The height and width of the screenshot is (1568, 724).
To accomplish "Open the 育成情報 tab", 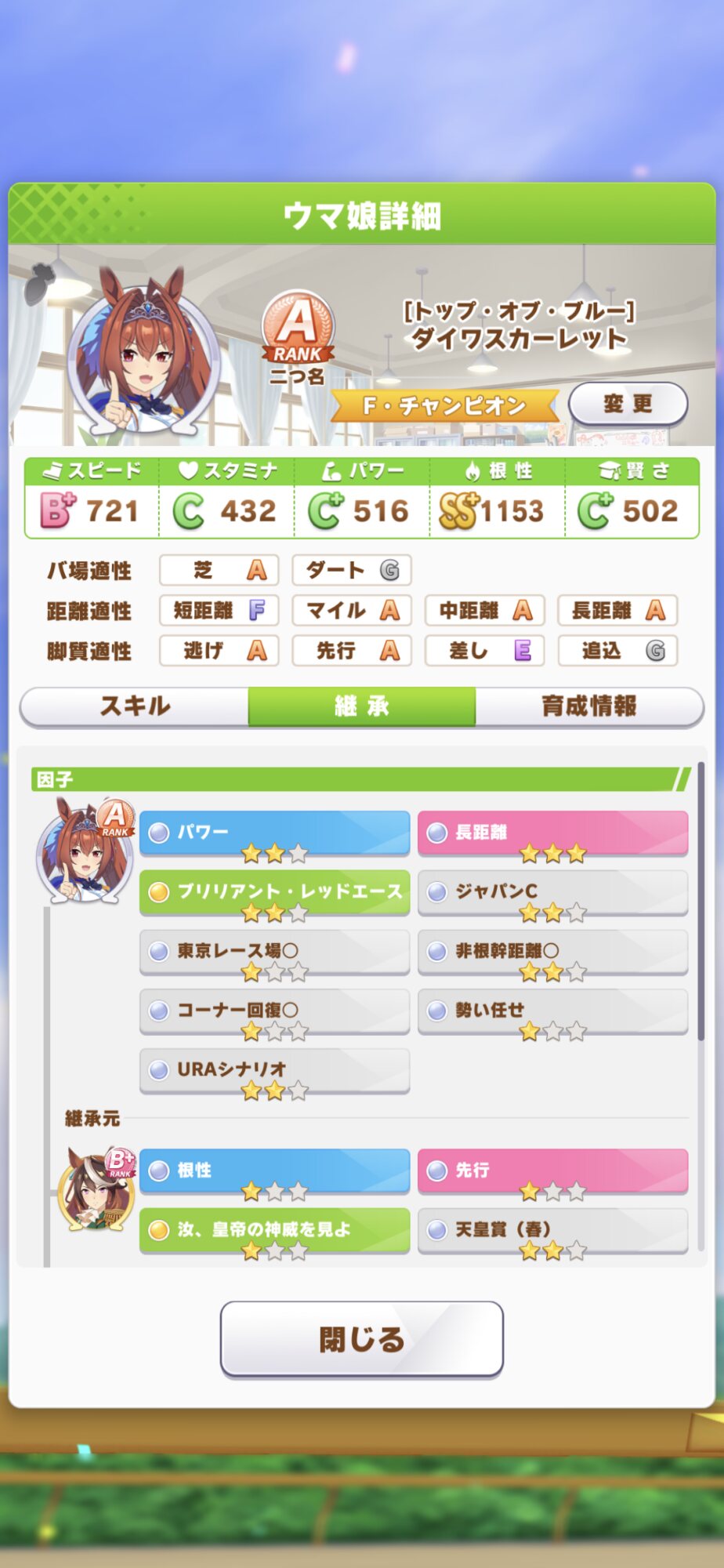I will (x=588, y=706).
